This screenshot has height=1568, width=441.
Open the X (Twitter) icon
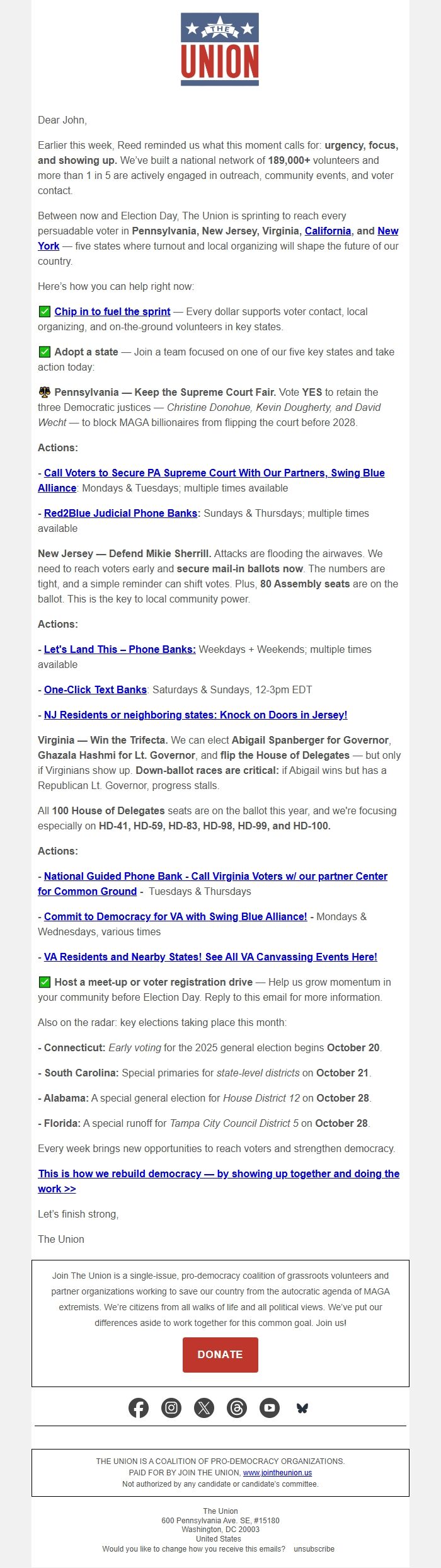click(204, 1408)
